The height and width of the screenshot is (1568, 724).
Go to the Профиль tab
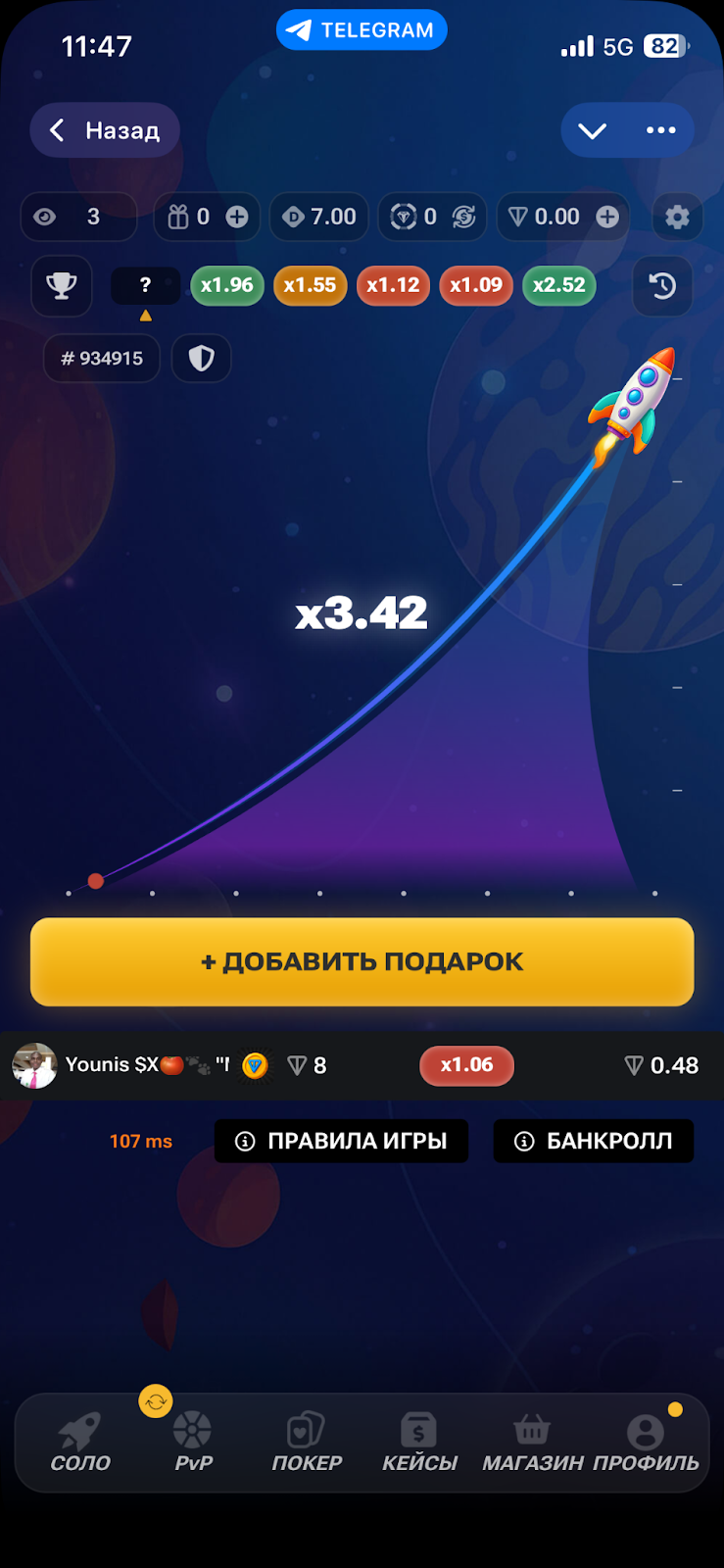tap(646, 1443)
